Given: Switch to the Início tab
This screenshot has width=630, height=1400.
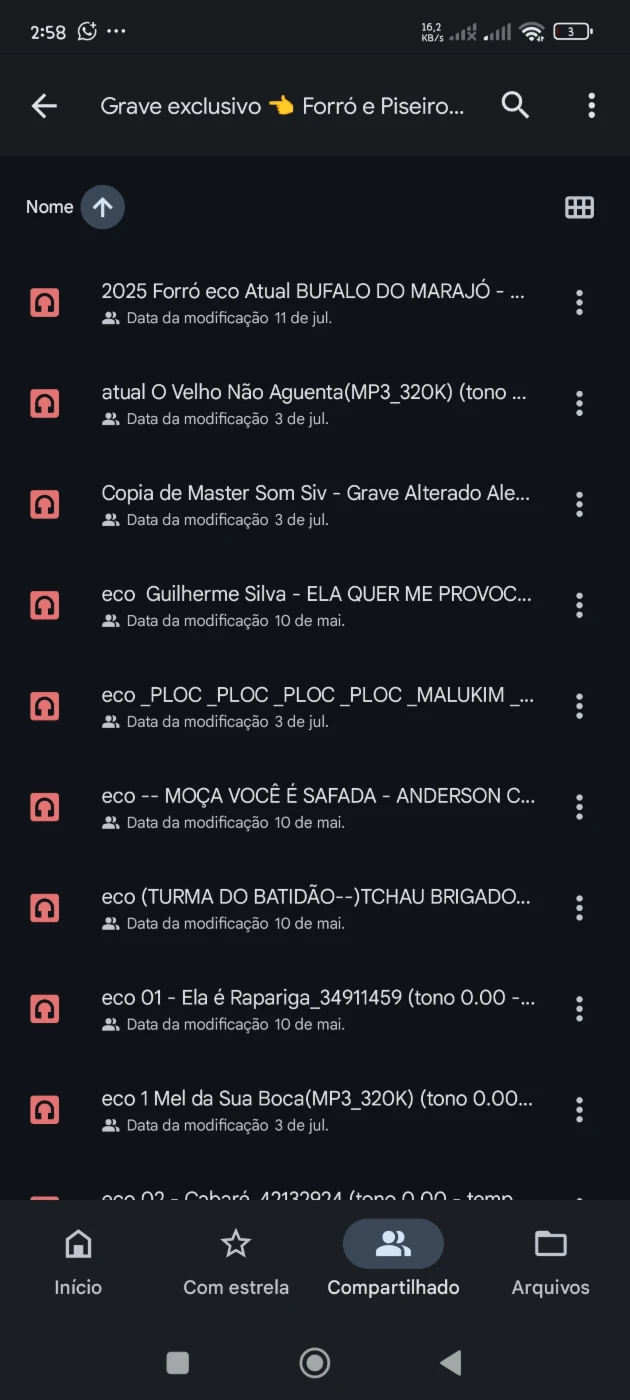Looking at the screenshot, I should tap(78, 1260).
